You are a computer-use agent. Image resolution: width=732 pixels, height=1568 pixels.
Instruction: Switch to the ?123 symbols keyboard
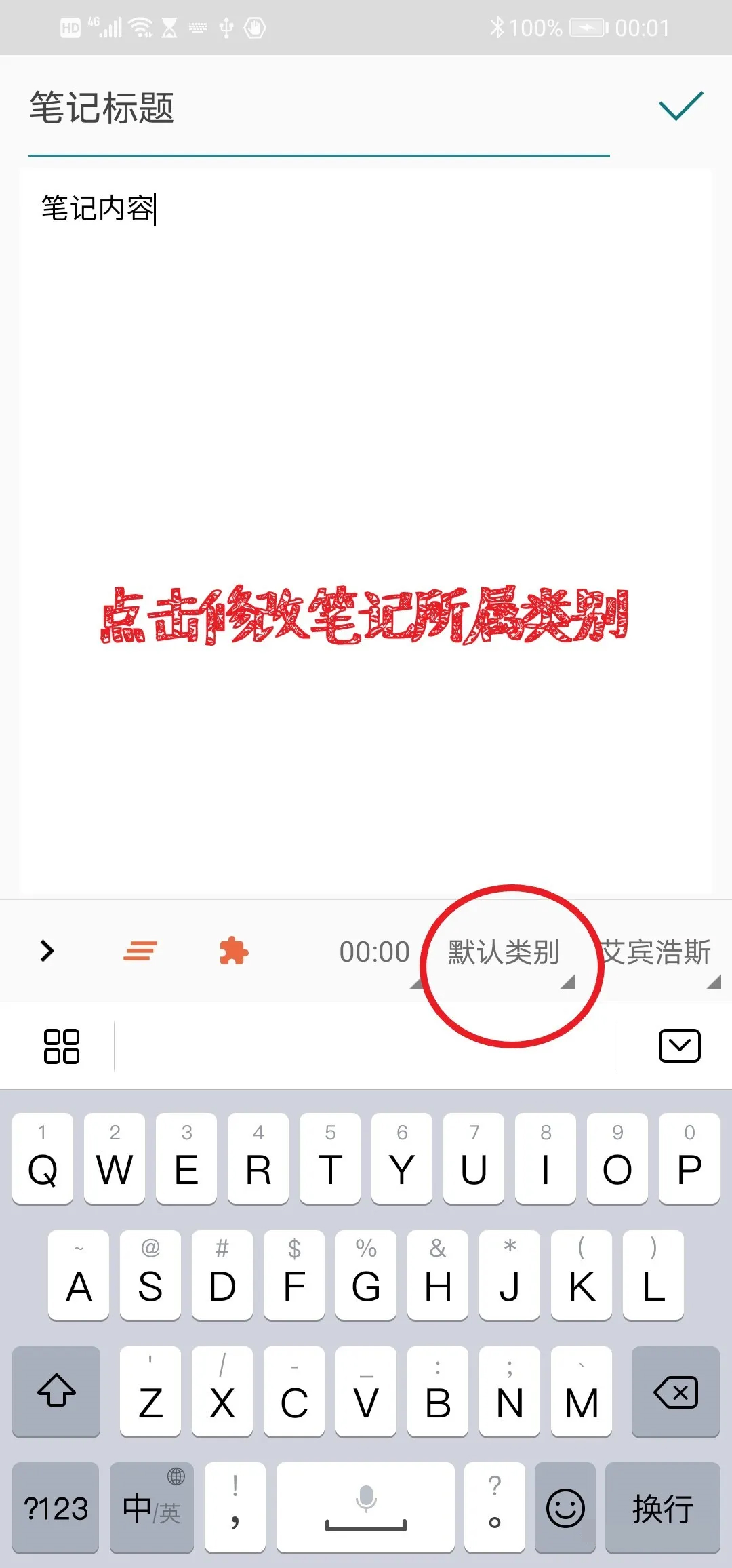click(56, 1508)
